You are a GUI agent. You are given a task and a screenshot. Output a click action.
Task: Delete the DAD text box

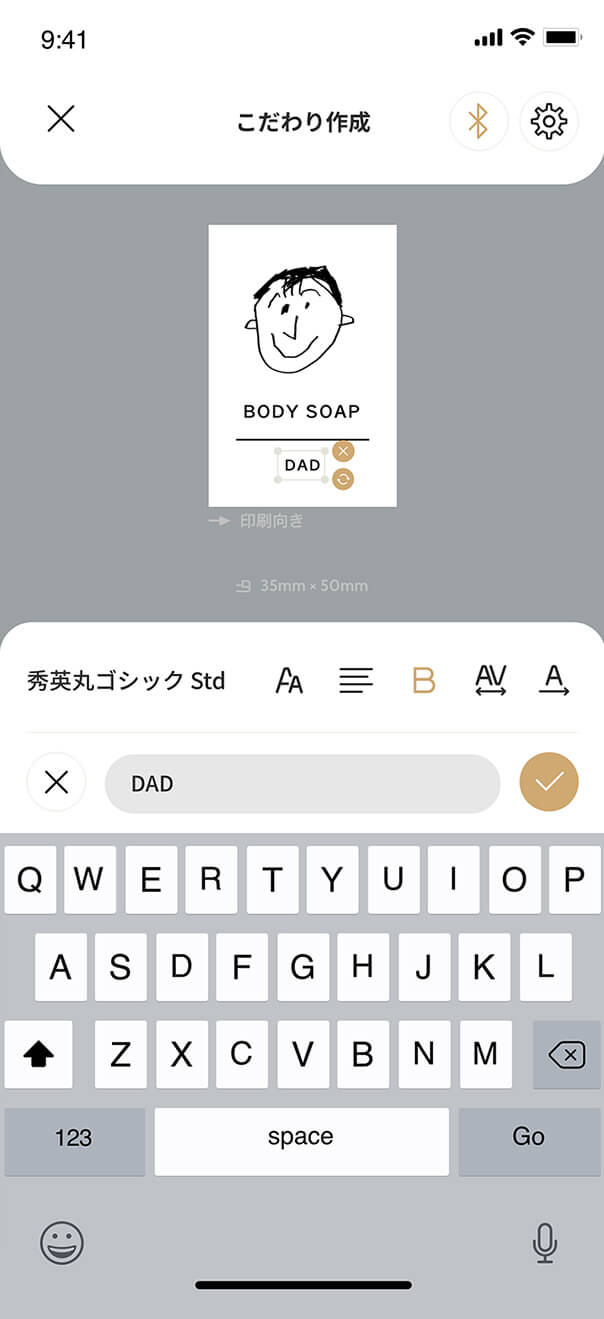[x=344, y=451]
